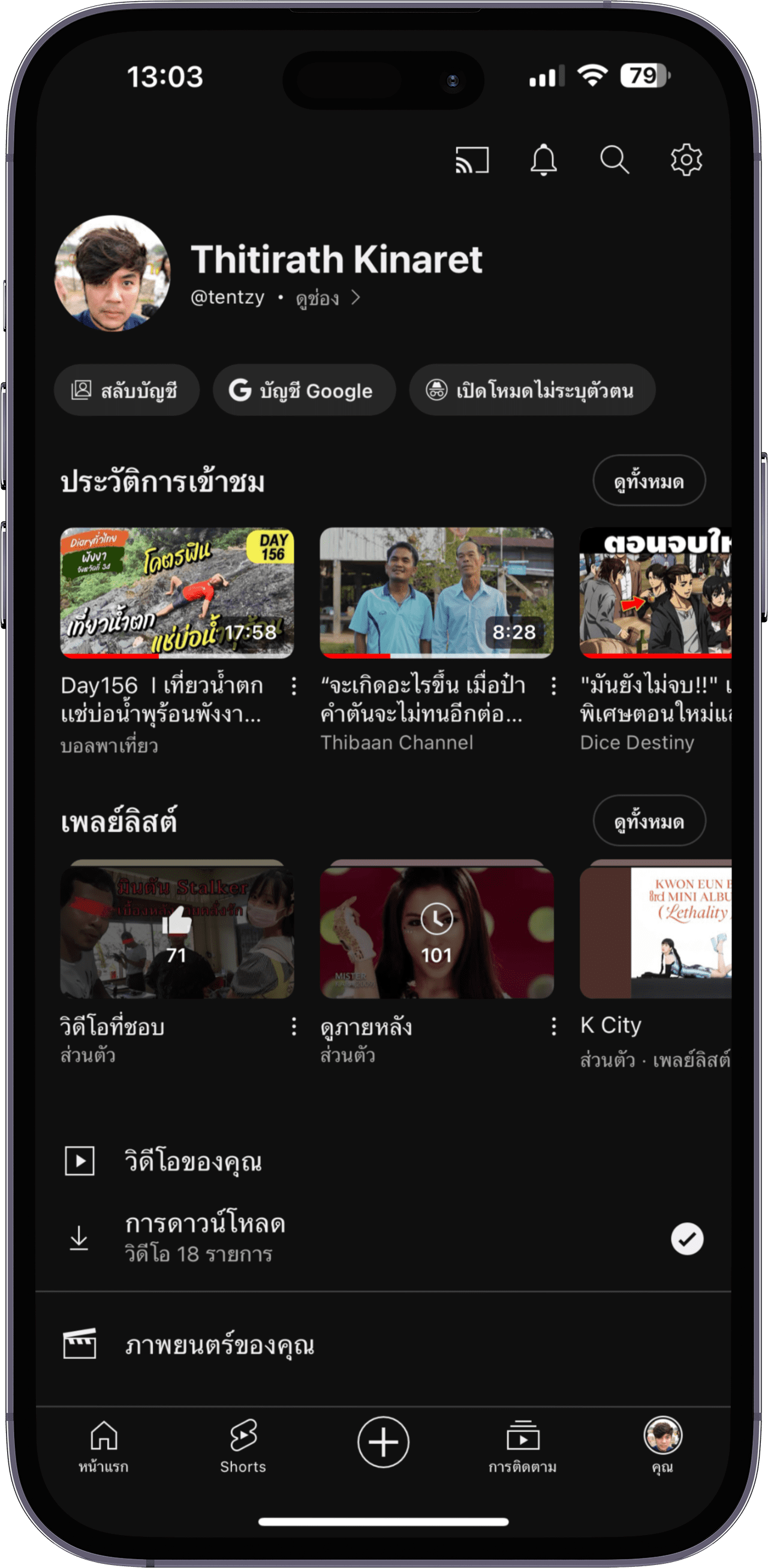Play the Thibaan Channel video
This screenshot has height=1568, width=768.
click(x=436, y=593)
